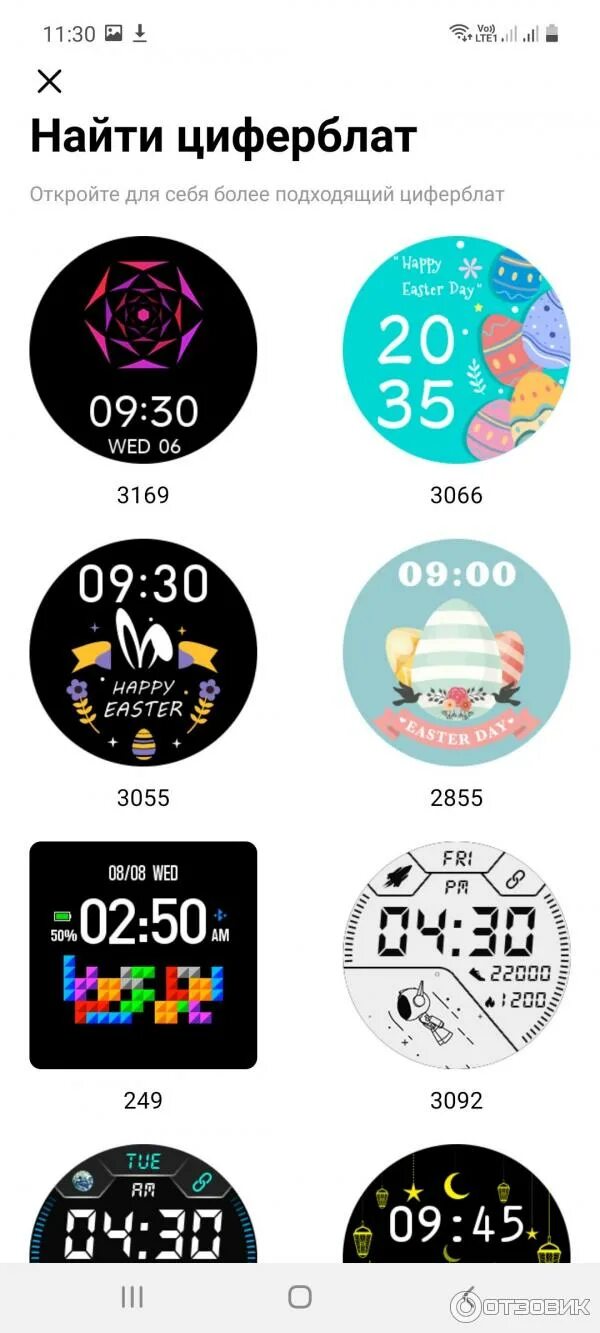Select Tetris blocks watch face 249

[143, 955]
